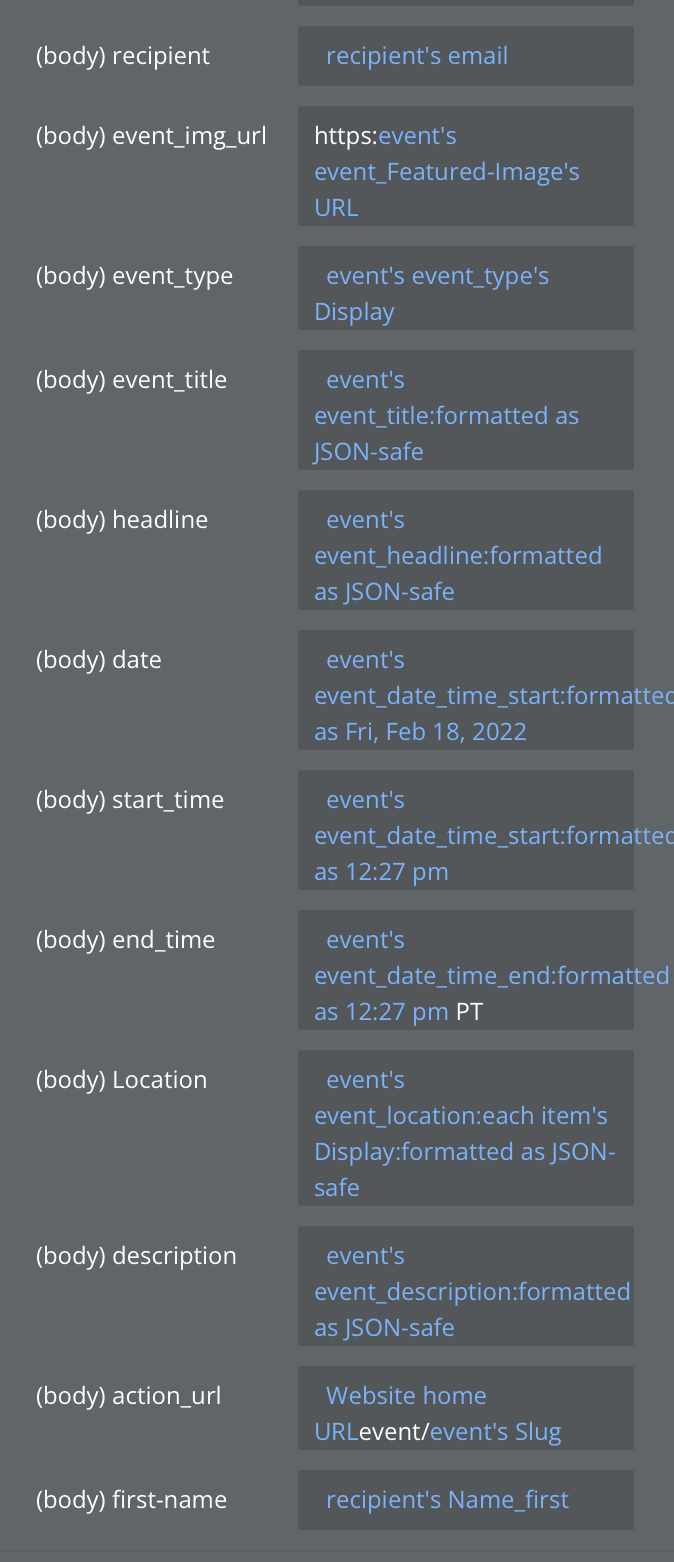Edit the event_type Display expression
This screenshot has width=674, height=1562.
(465, 288)
